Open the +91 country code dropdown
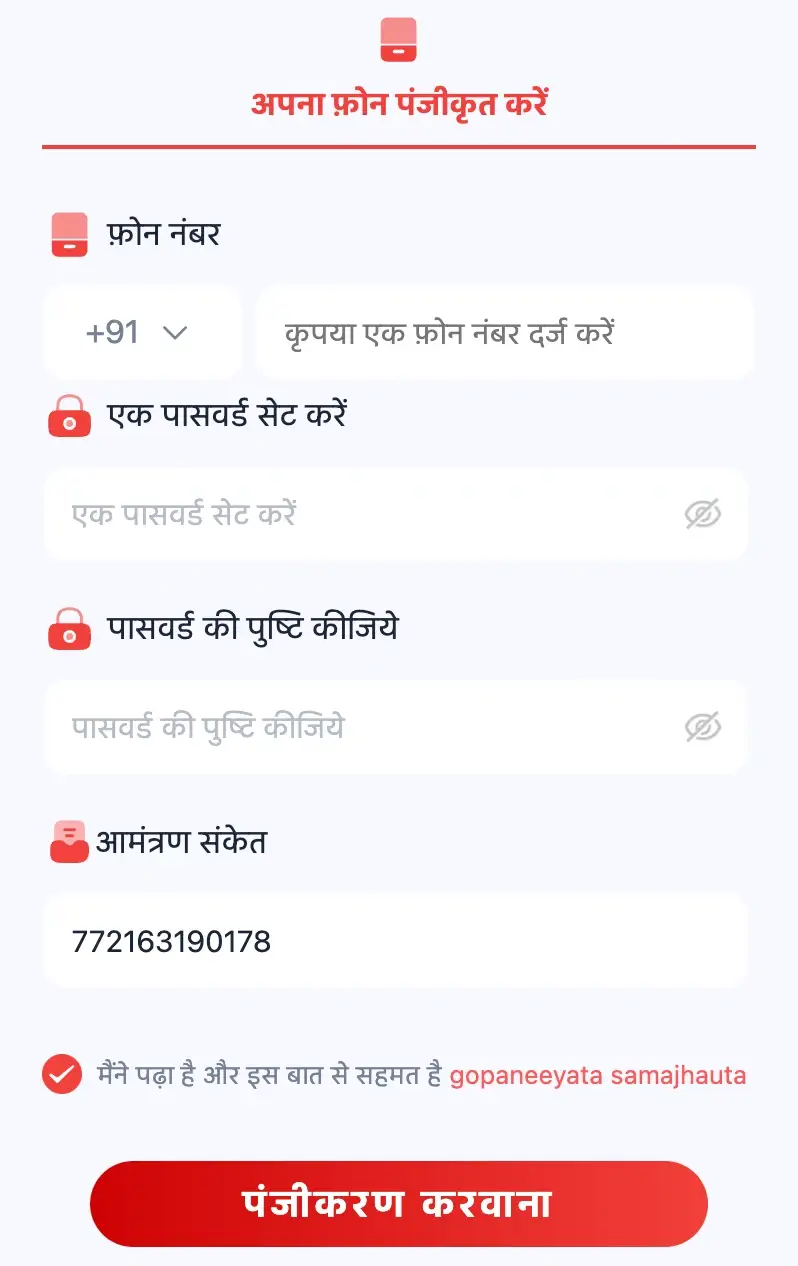Image resolution: width=798 pixels, height=1266 pixels. point(140,333)
